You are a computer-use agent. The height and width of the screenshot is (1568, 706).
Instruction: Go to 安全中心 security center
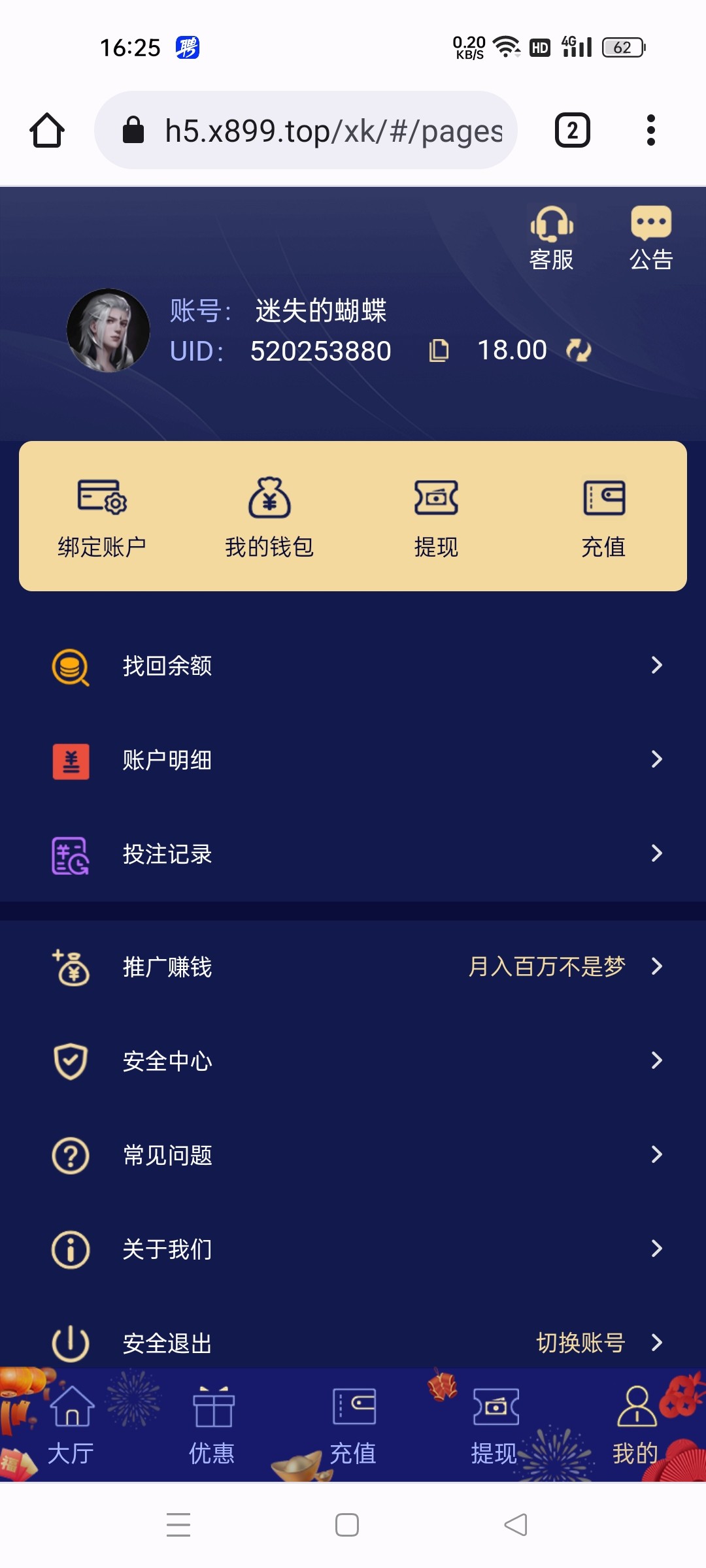tap(353, 1061)
